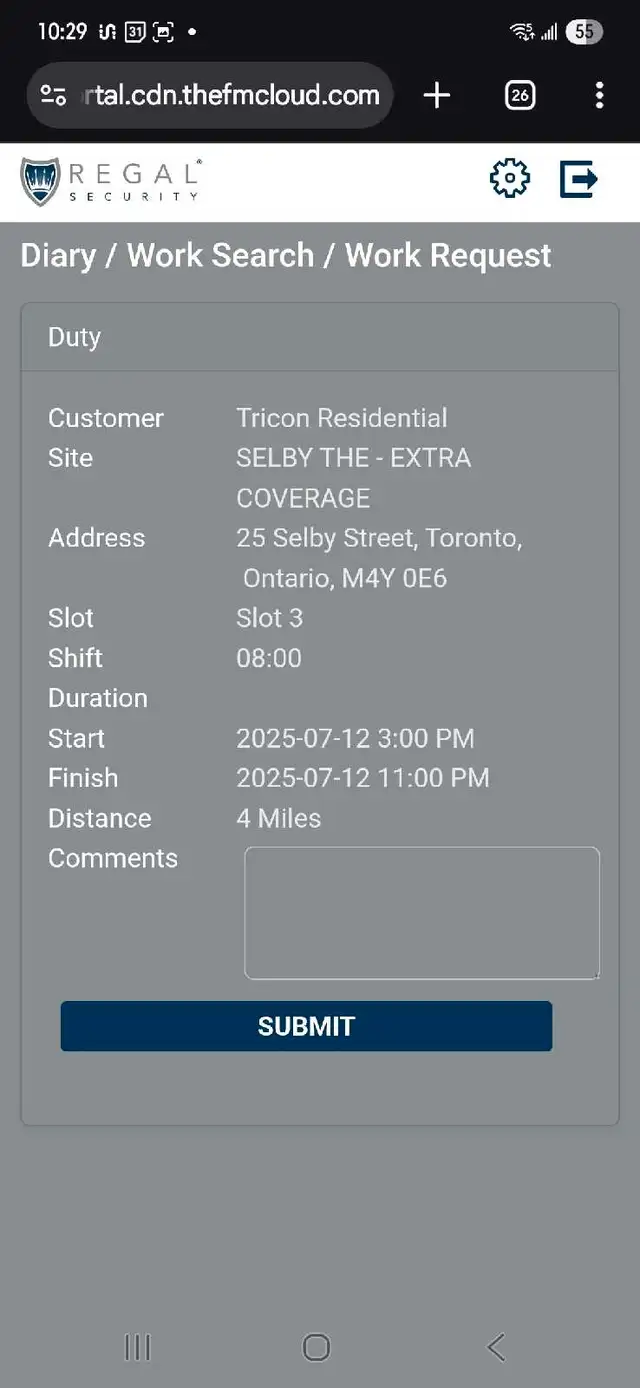Go back with system back button

[x=496, y=1347]
